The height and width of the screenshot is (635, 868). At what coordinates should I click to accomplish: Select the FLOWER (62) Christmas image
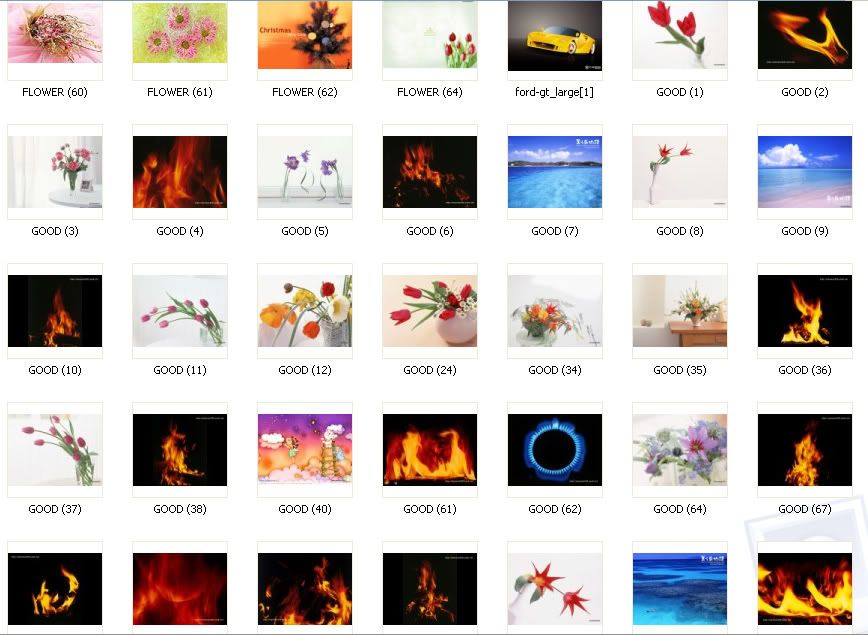pyautogui.click(x=305, y=35)
